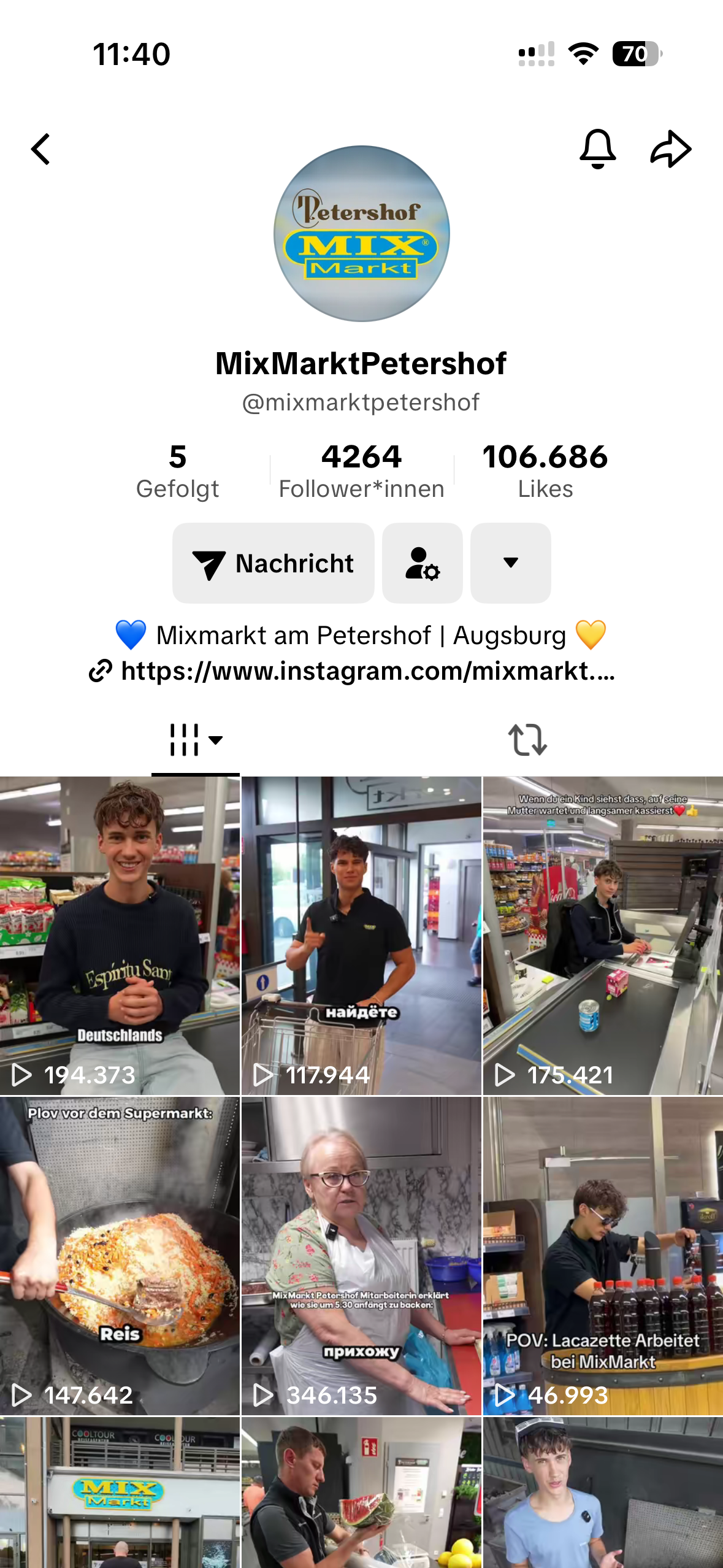Watch the Plov vor dem Supermarkt video
This screenshot has height=1568, width=723.
[120, 1256]
